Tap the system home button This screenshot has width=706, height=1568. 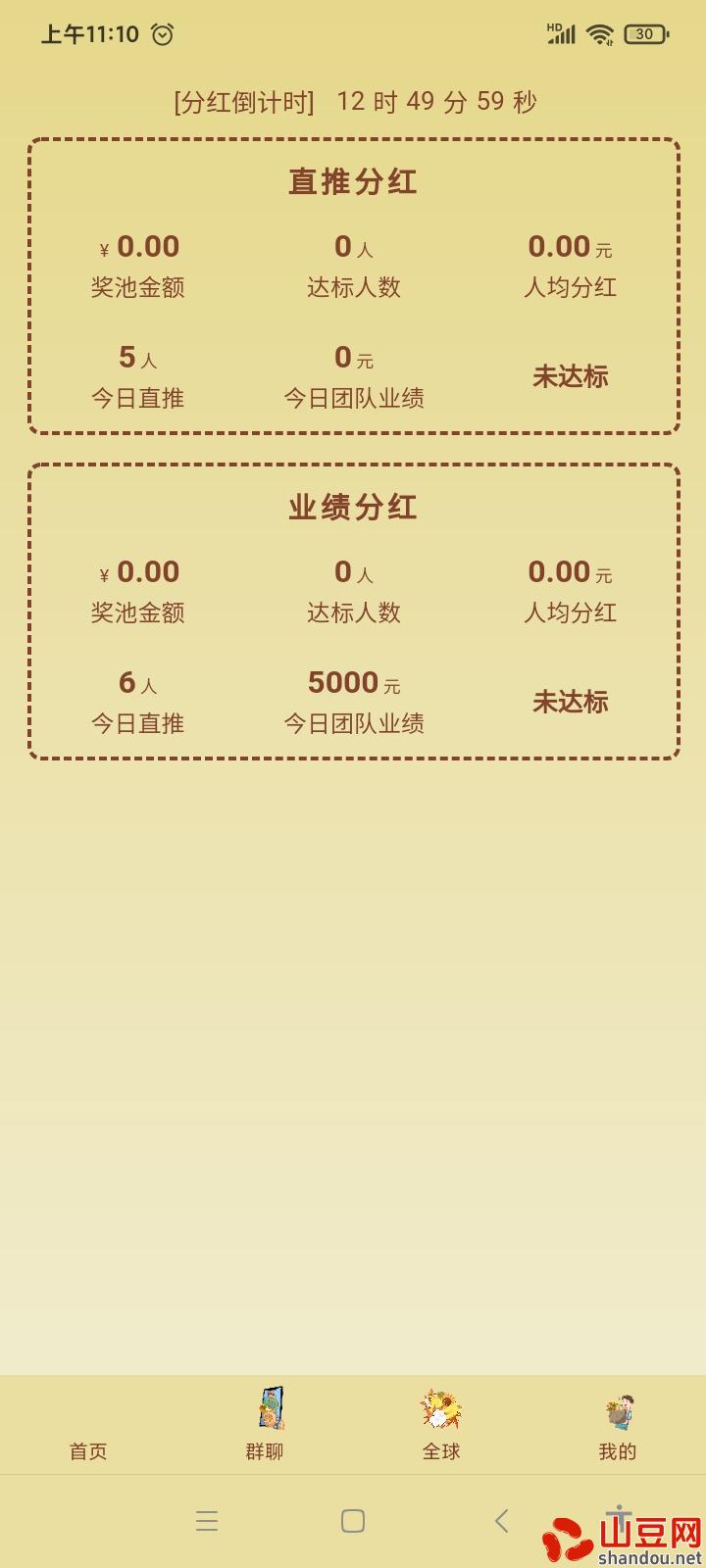tap(353, 1521)
